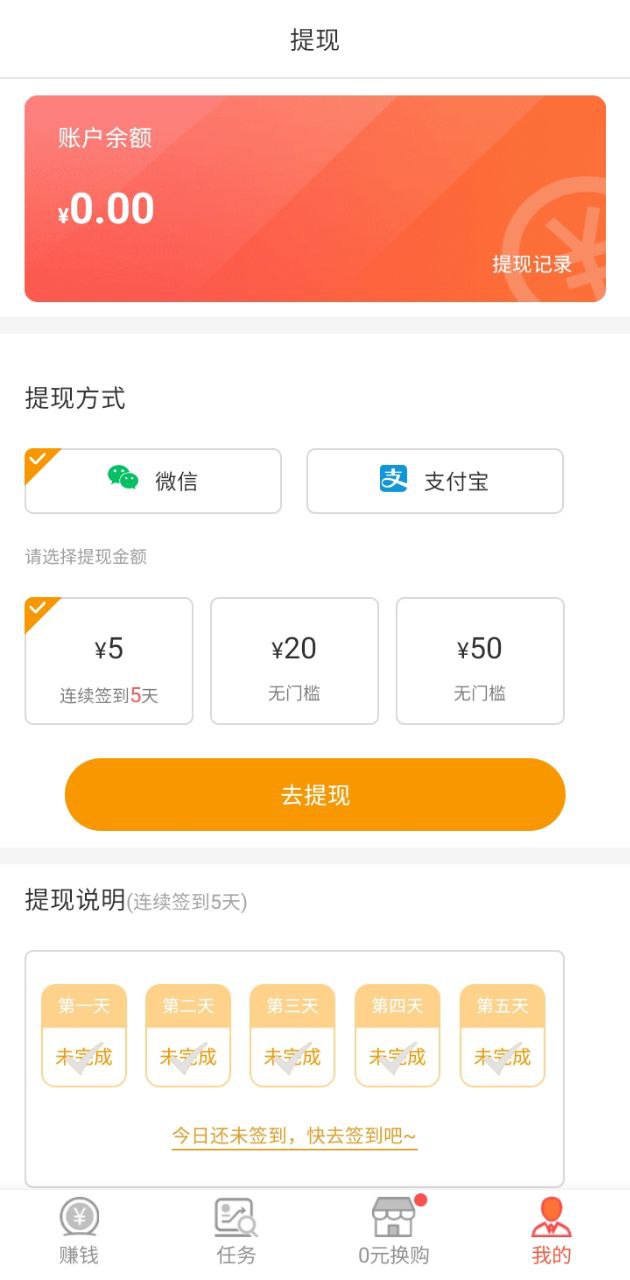This screenshot has height=1280, width=630.
Task: Open the 提现记录 withdrawal records
Action: click(531, 264)
